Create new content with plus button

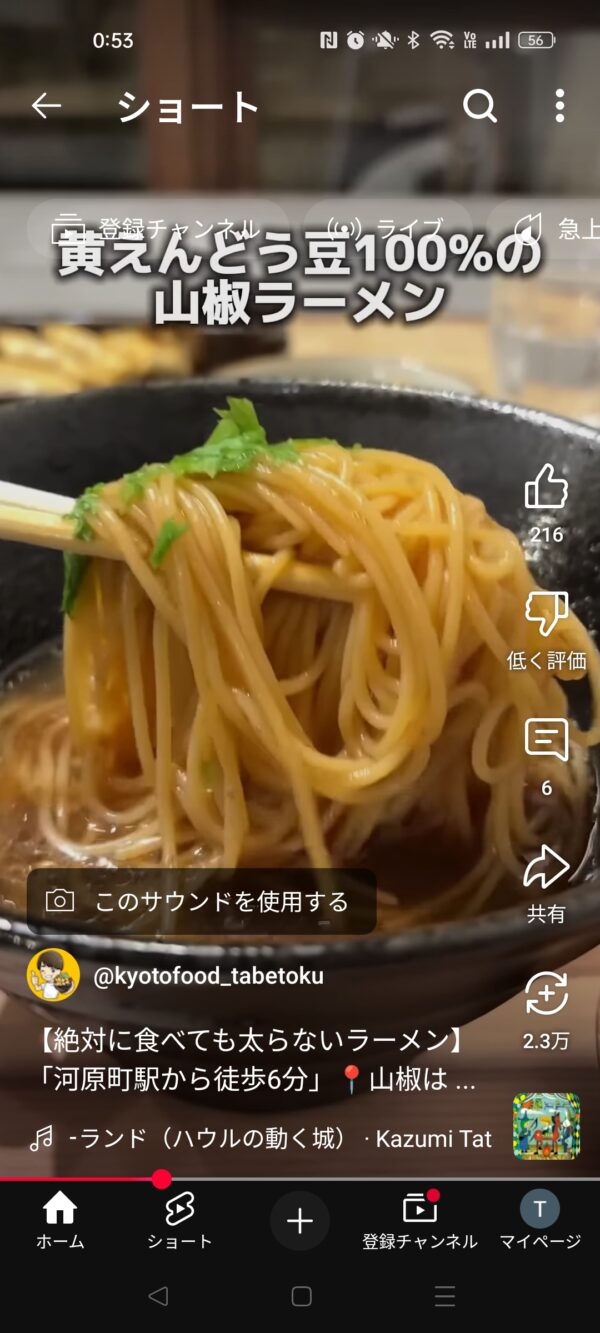point(300,1221)
